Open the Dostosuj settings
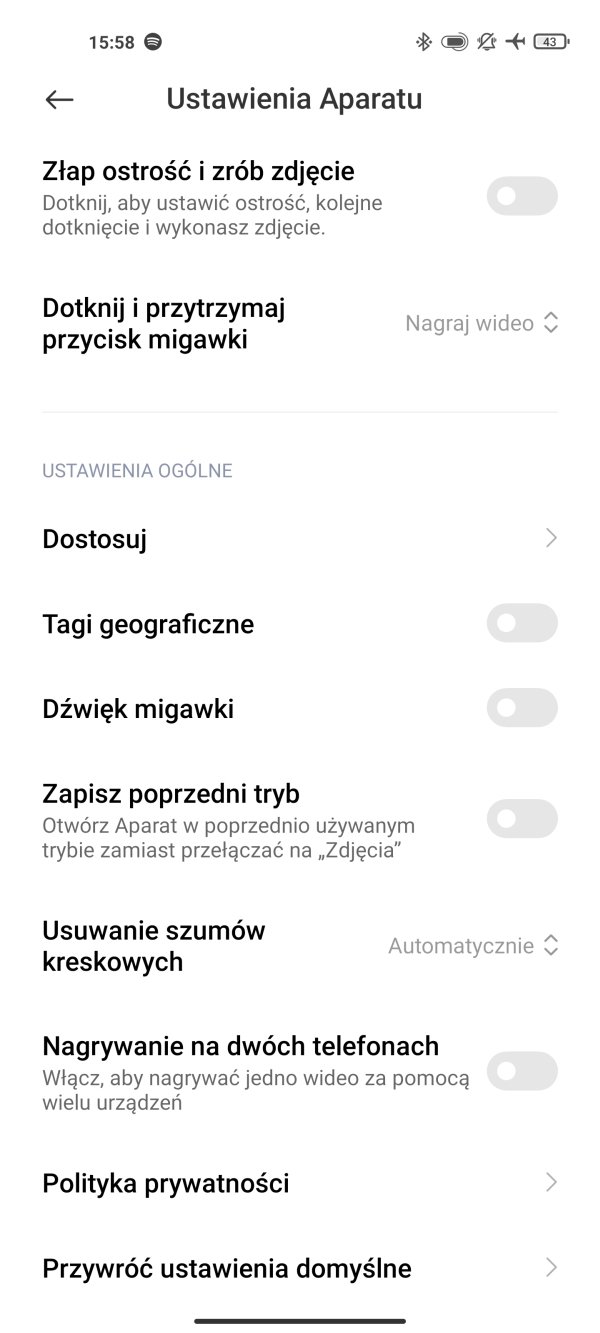Viewport: 600px width, 1333px height. click(300, 539)
